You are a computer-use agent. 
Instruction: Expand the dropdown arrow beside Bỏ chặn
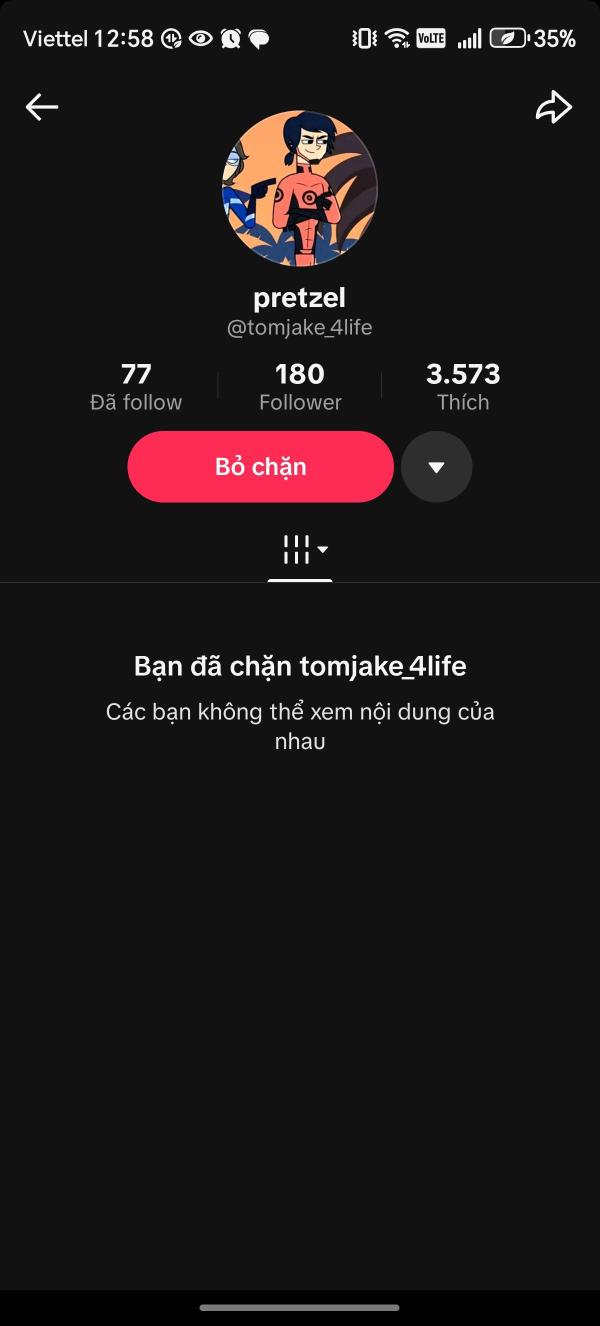pos(436,467)
